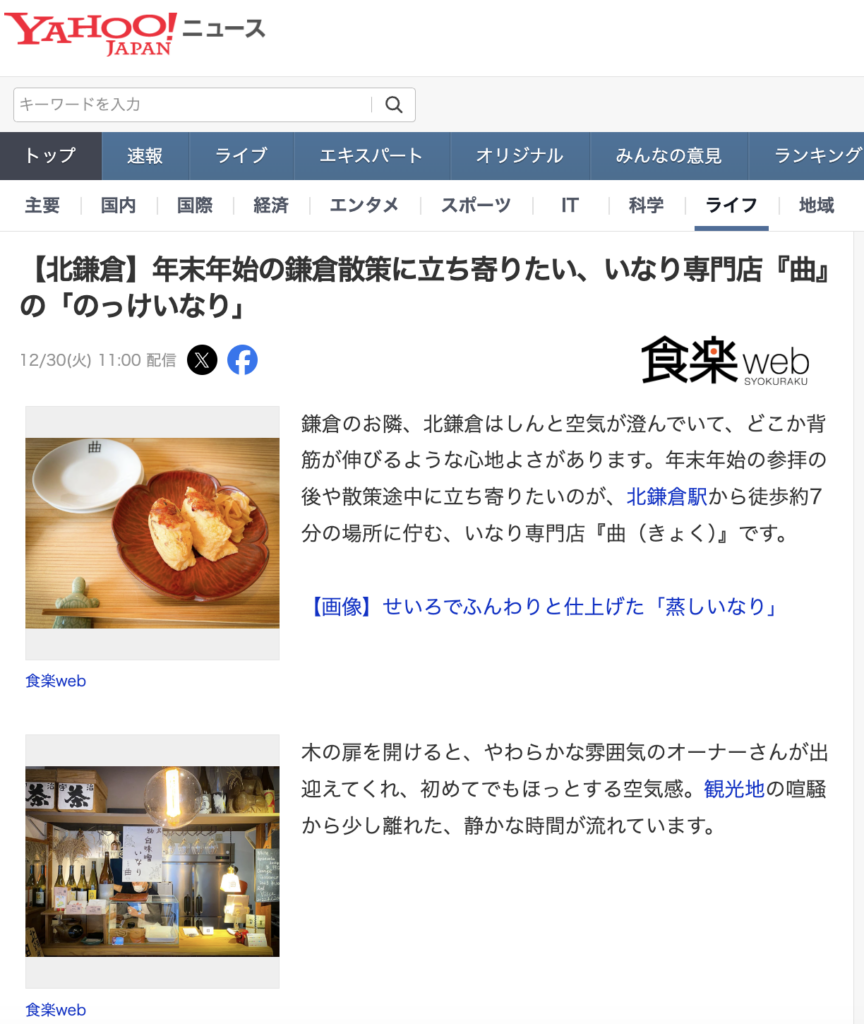Open the 【画像】せいろでふんわり link

(542, 607)
